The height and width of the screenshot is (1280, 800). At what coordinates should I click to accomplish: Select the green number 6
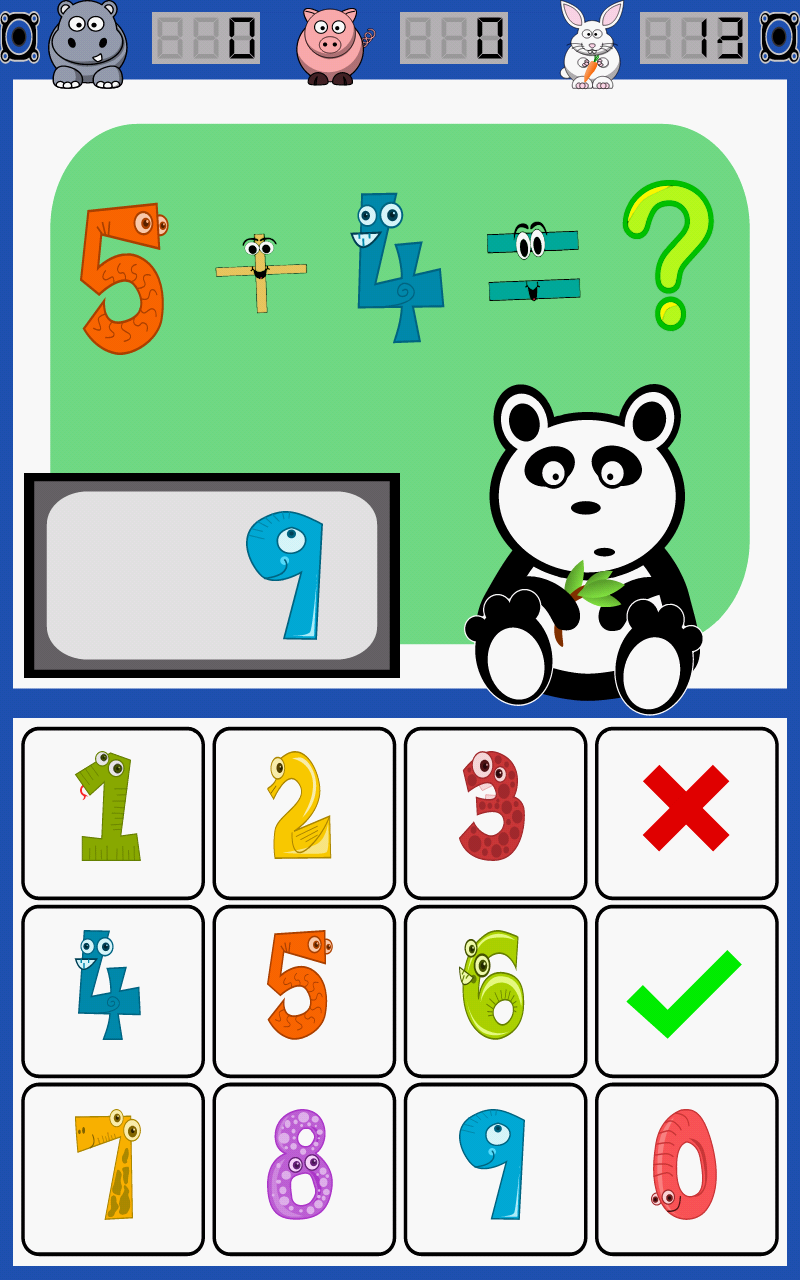point(494,990)
